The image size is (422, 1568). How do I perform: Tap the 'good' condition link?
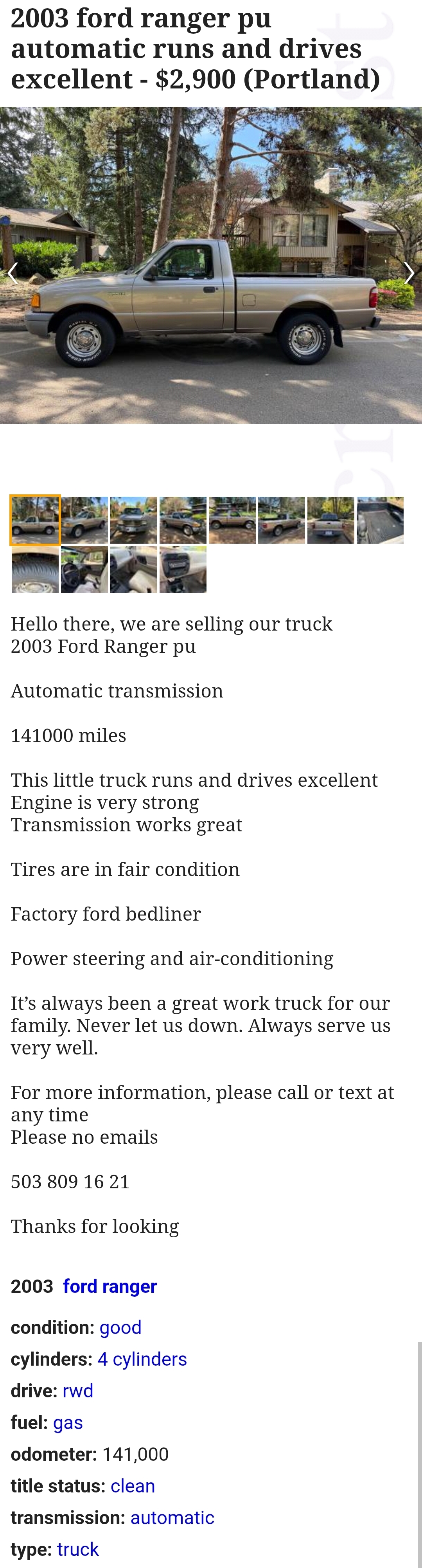point(120,1327)
